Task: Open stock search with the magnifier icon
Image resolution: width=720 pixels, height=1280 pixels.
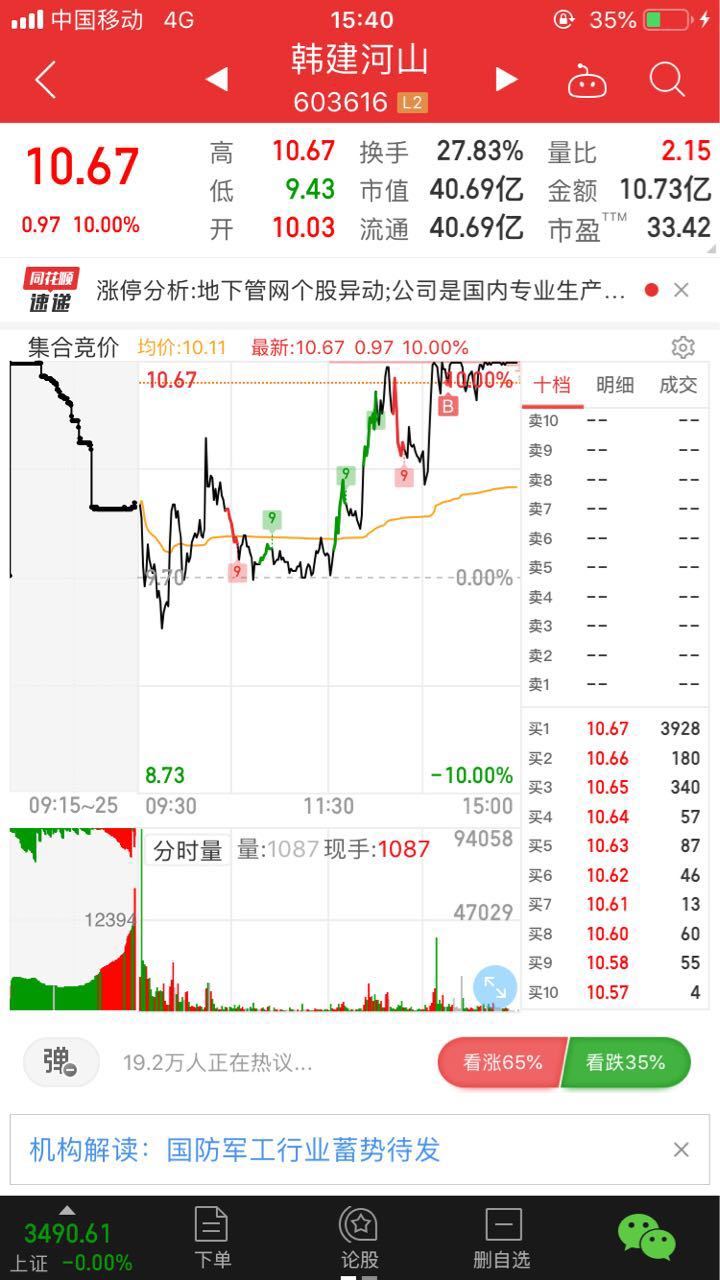Action: [x=666, y=79]
